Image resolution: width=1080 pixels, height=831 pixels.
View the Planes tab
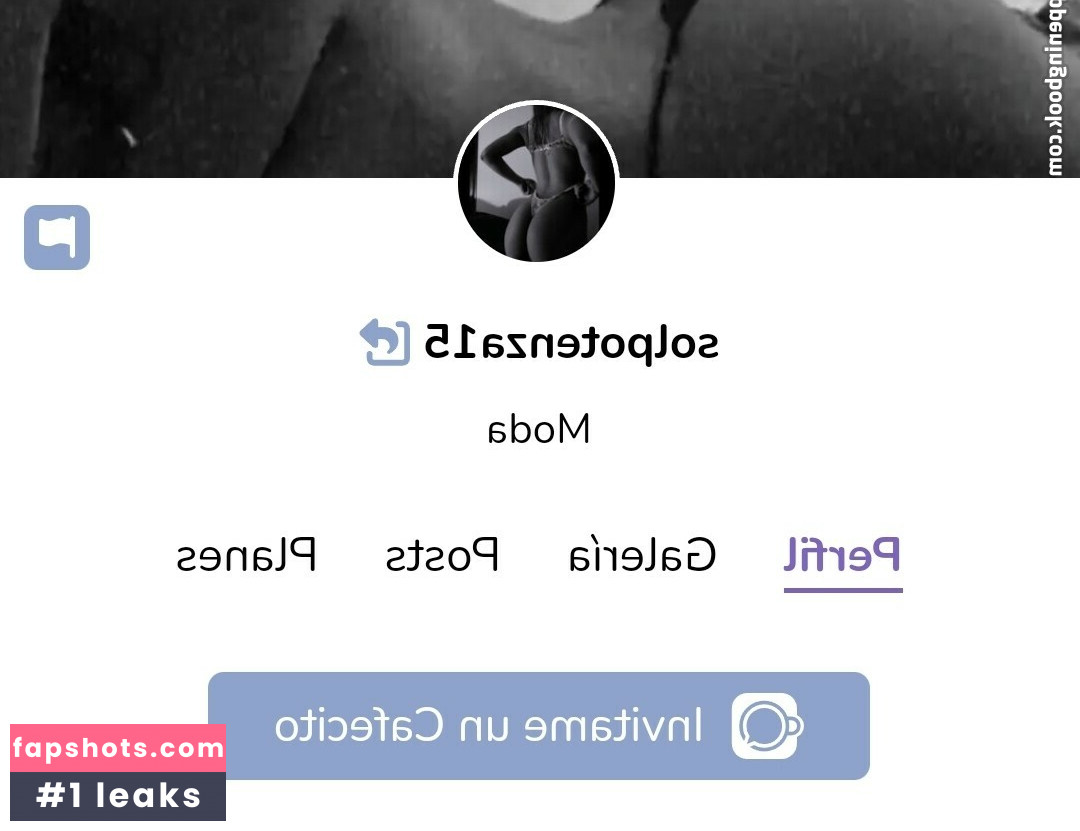click(x=246, y=556)
